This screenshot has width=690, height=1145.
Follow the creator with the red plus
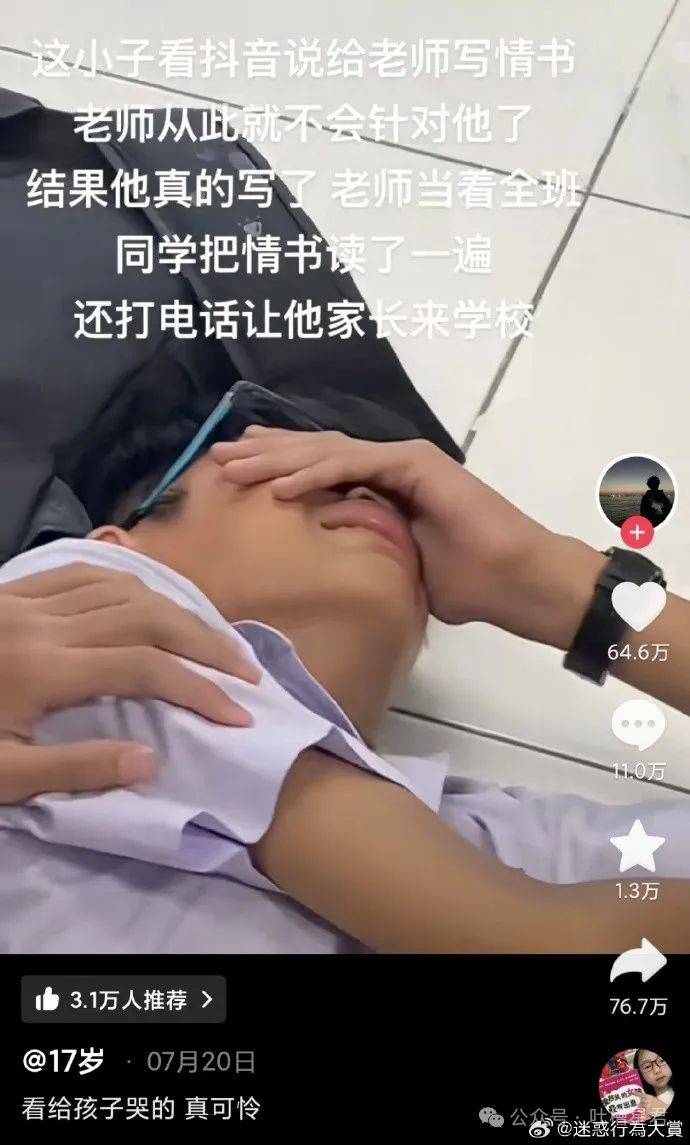click(637, 533)
